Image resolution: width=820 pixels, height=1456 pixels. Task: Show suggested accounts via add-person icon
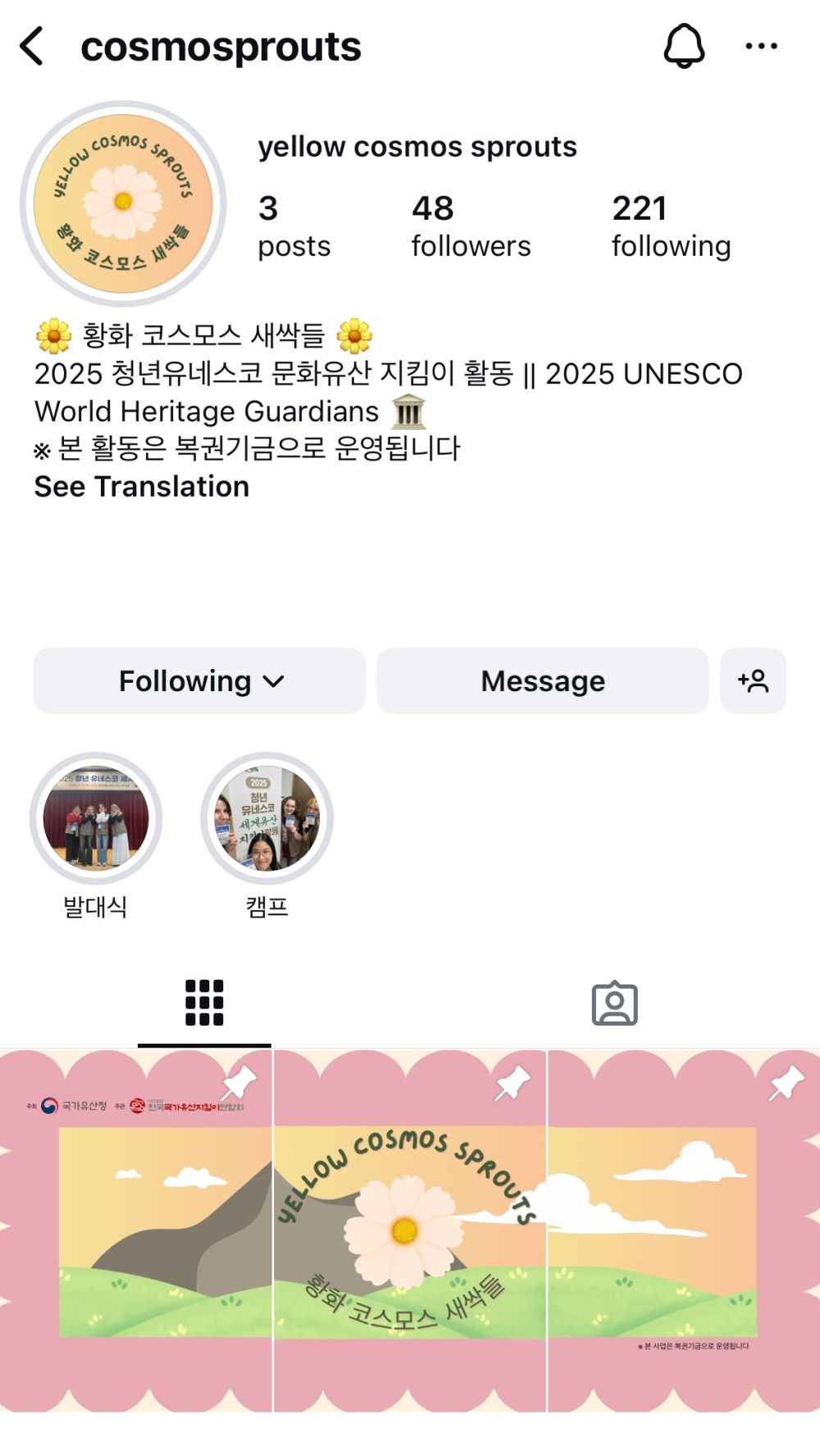tap(753, 680)
